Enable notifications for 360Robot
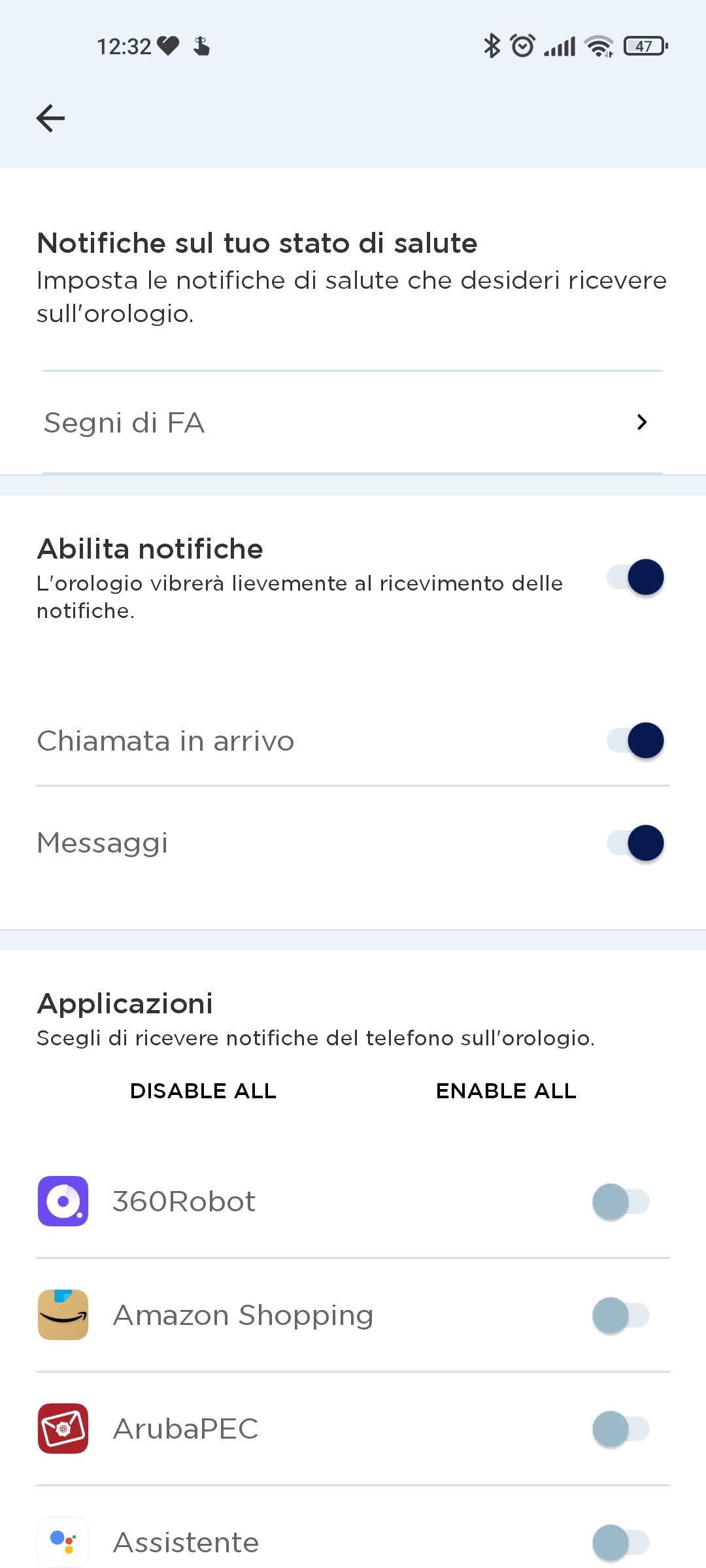 point(620,1201)
